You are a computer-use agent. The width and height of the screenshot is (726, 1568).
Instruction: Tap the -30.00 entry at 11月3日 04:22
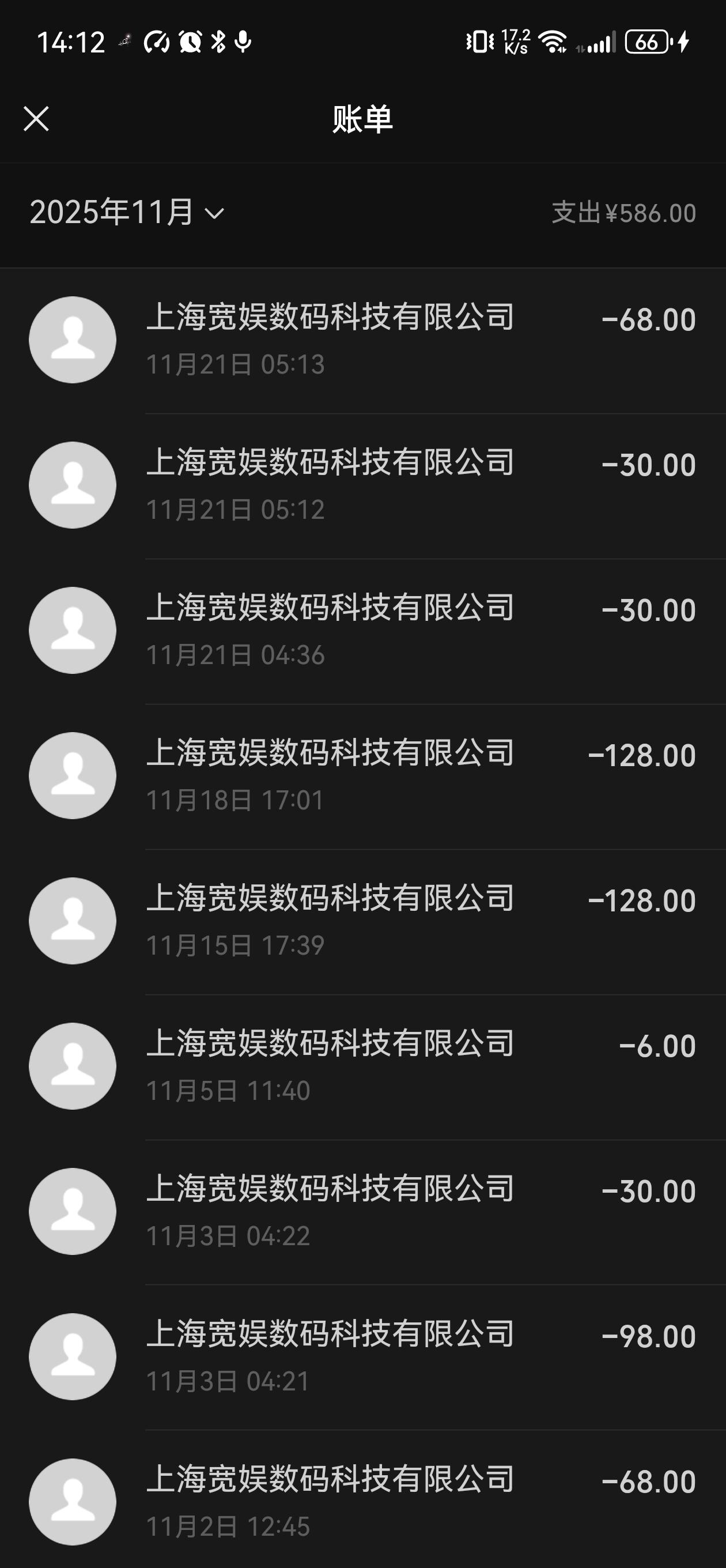362,1211
